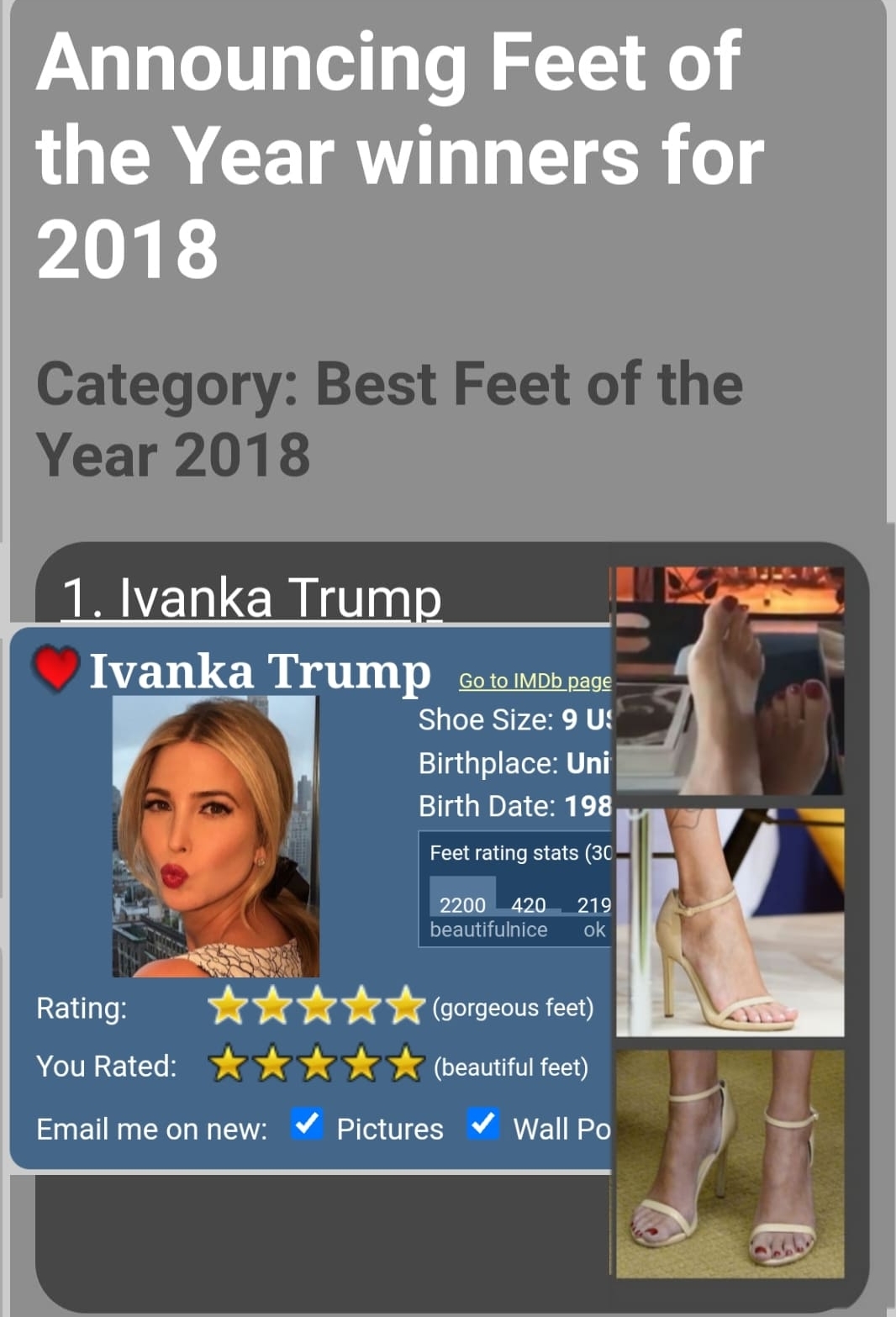This screenshot has height=1317, width=896.
Task: Tap the red heart favorite icon
Action: coord(55,669)
